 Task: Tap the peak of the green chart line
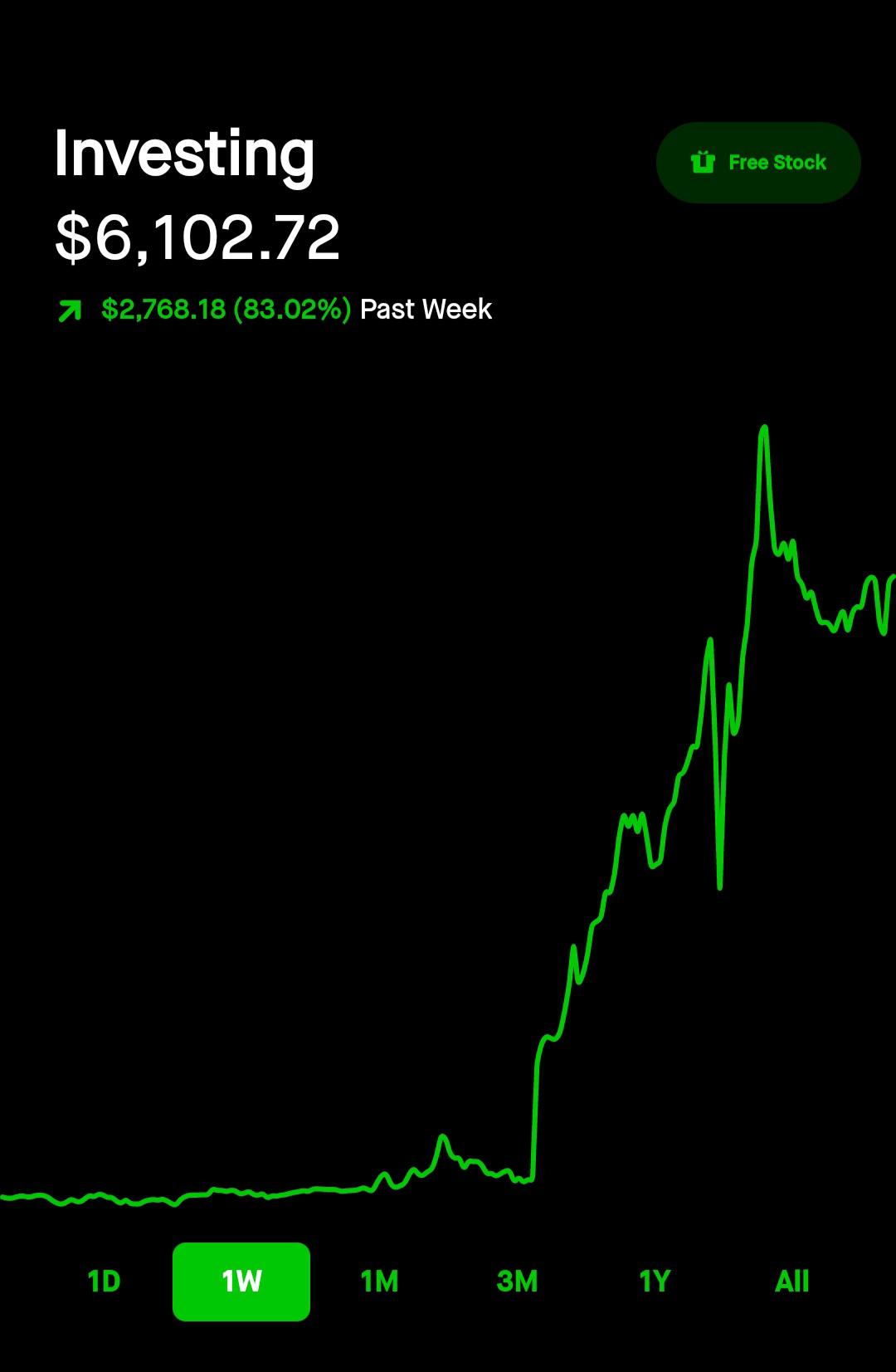point(764,427)
